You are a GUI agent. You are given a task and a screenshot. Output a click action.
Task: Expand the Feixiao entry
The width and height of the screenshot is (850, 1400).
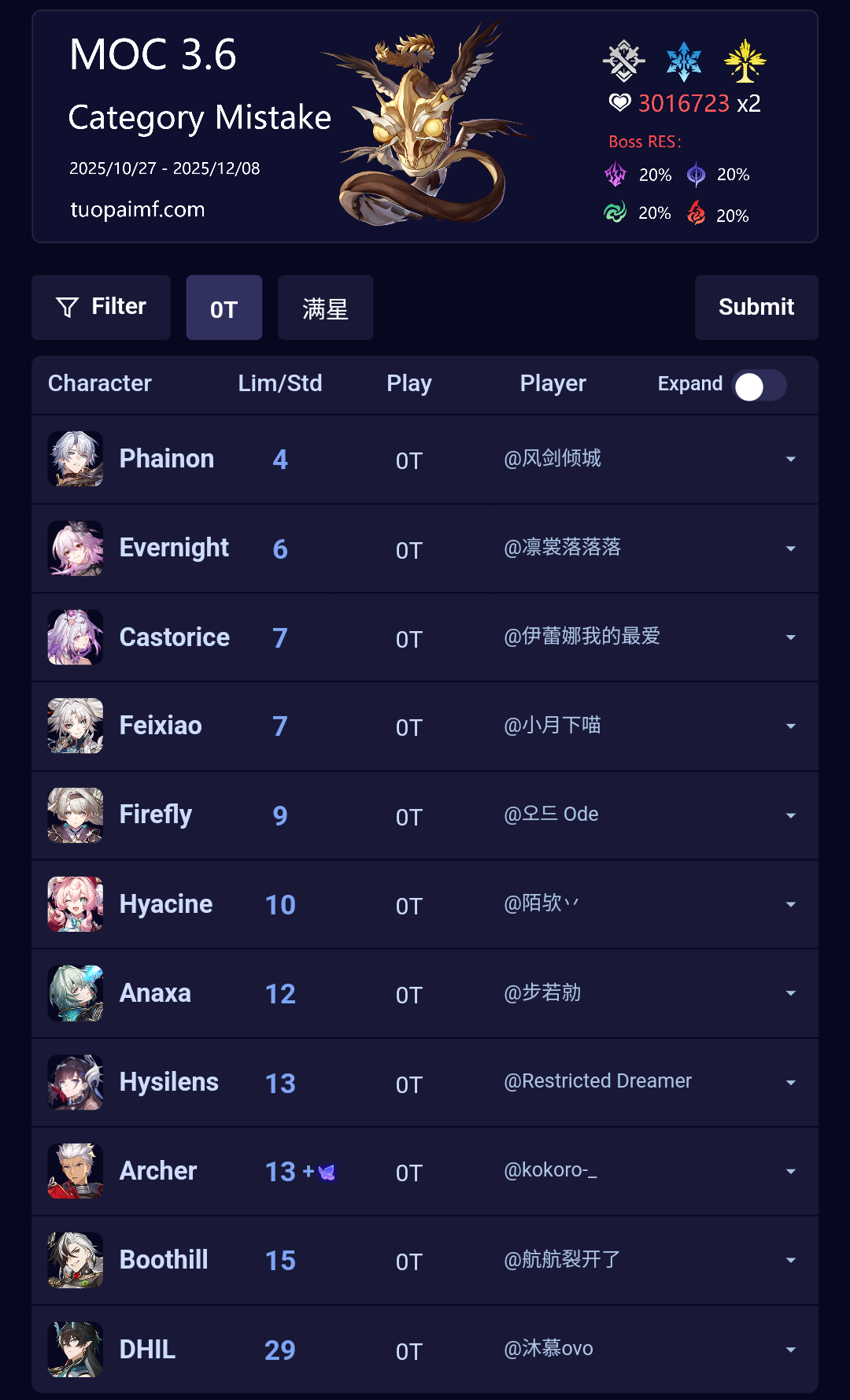791,726
